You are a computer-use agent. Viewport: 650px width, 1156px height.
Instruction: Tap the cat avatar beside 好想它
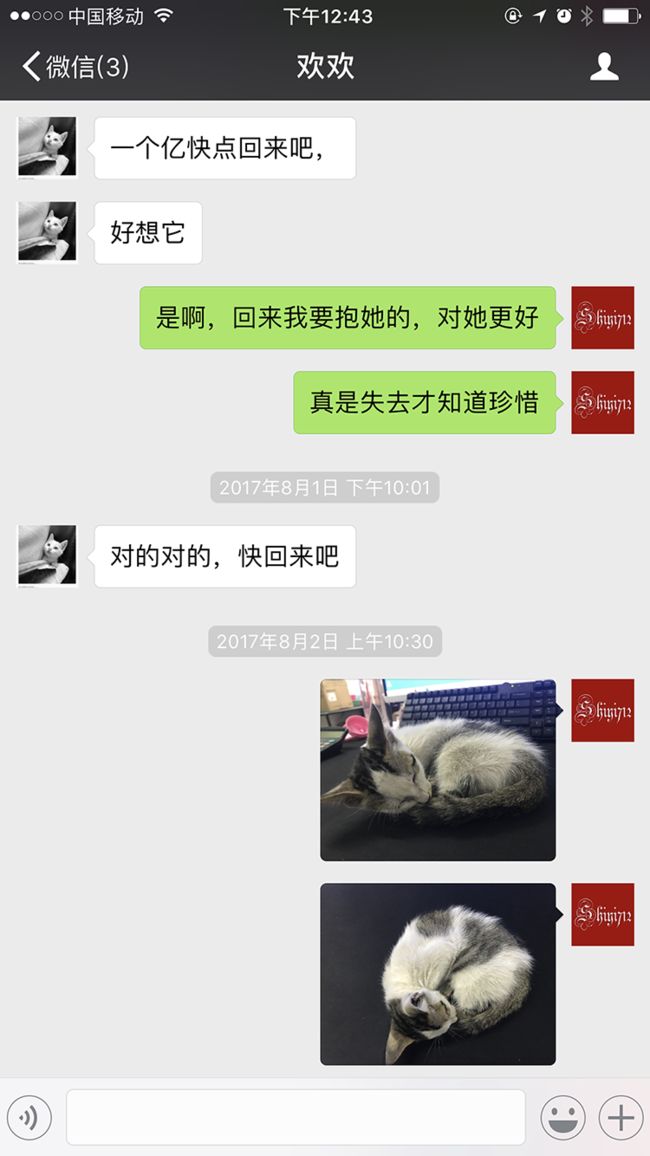pyautogui.click(x=47, y=232)
